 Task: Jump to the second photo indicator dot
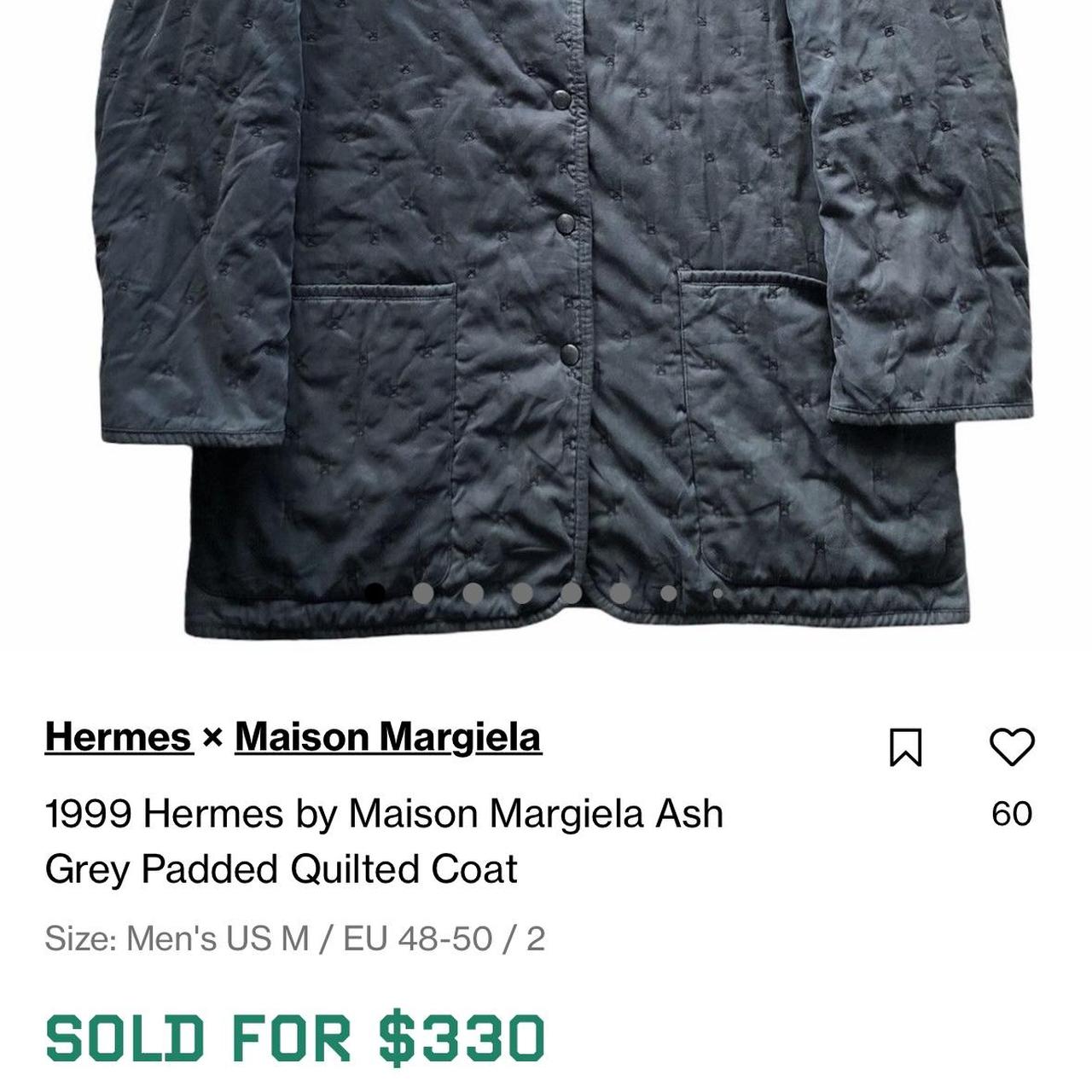tap(423, 593)
